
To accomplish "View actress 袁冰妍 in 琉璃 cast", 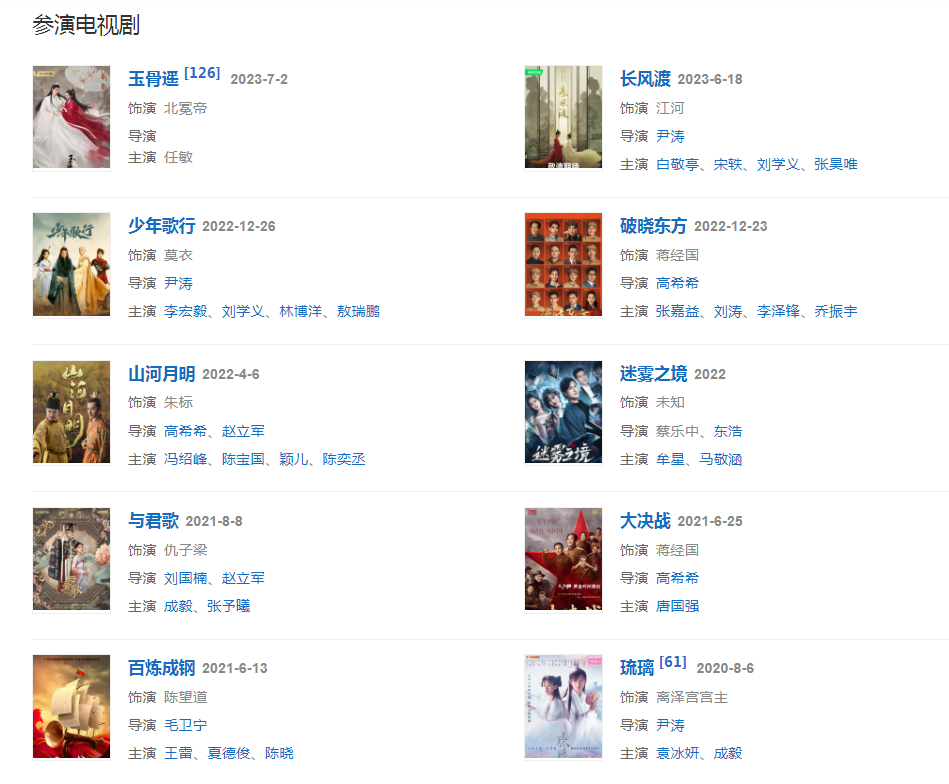I will (677, 753).
